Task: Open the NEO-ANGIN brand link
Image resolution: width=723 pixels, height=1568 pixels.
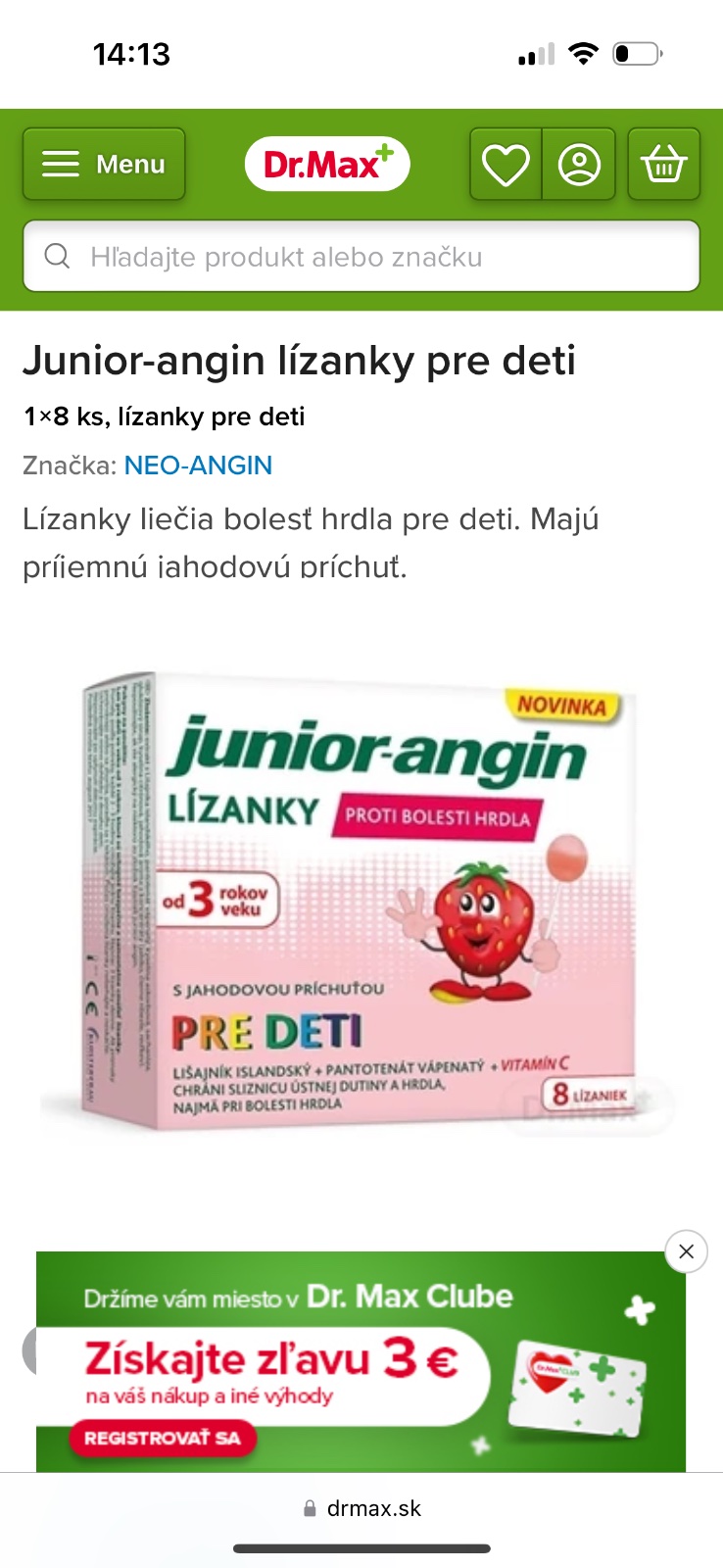Action: pos(198,465)
